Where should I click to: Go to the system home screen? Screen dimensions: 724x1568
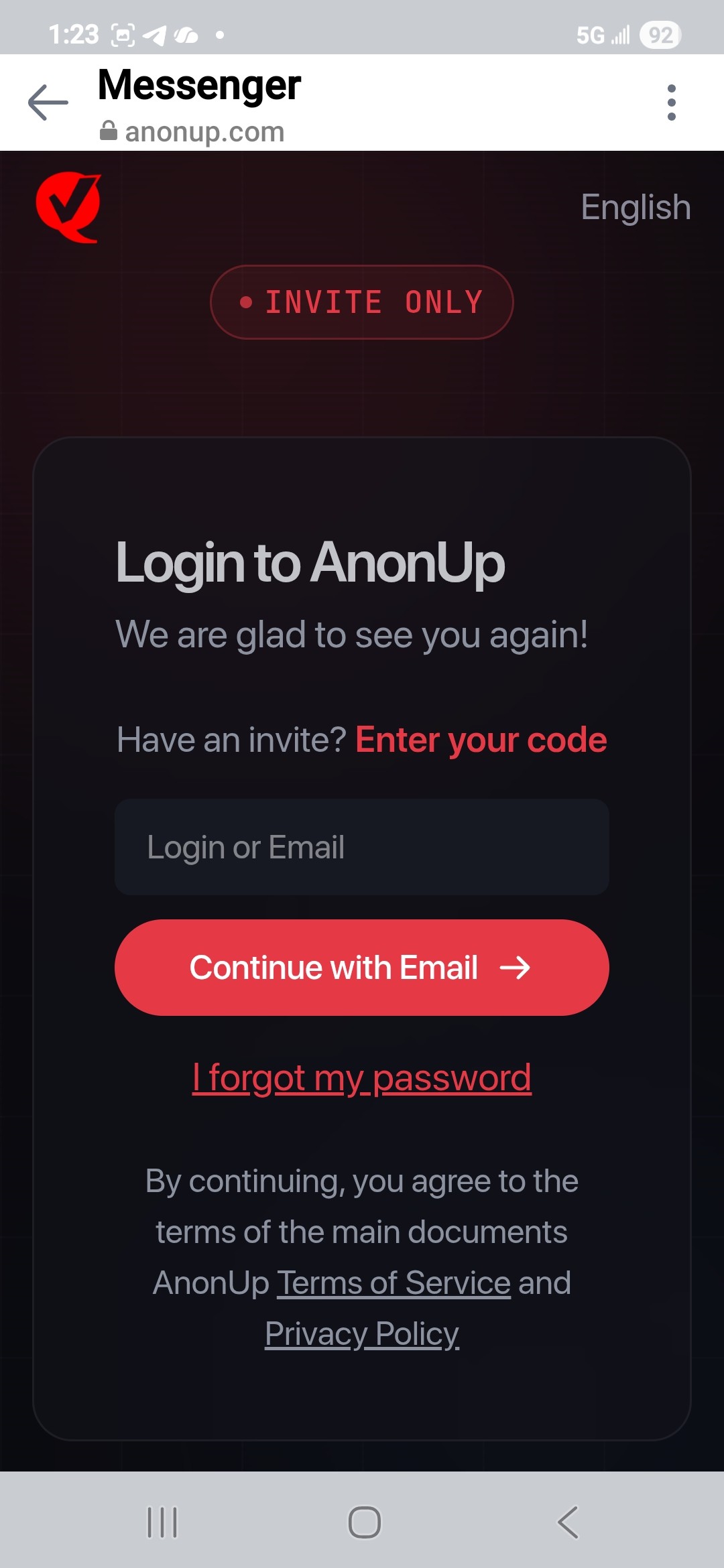(365, 1522)
